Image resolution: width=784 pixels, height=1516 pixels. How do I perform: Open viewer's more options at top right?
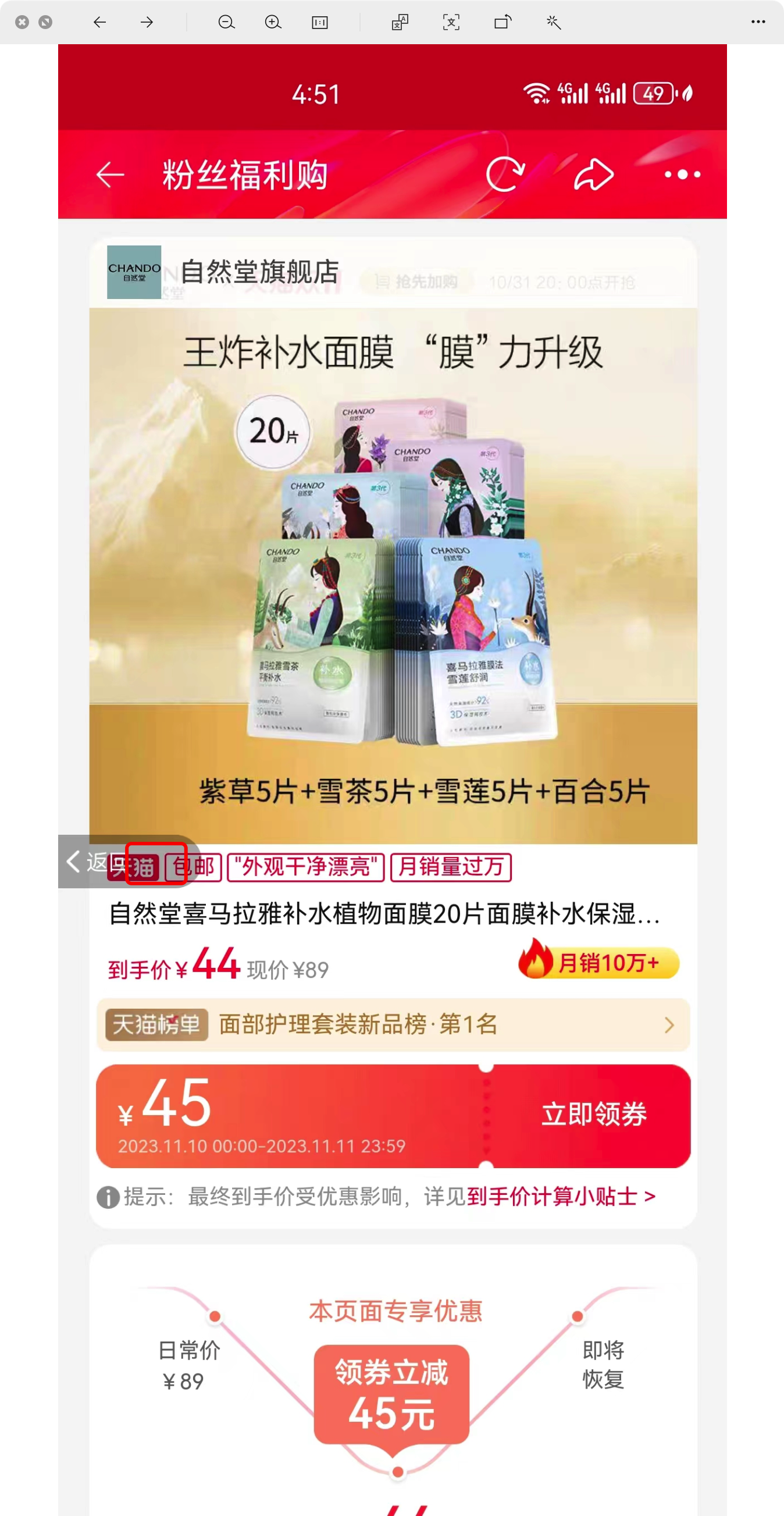758,22
